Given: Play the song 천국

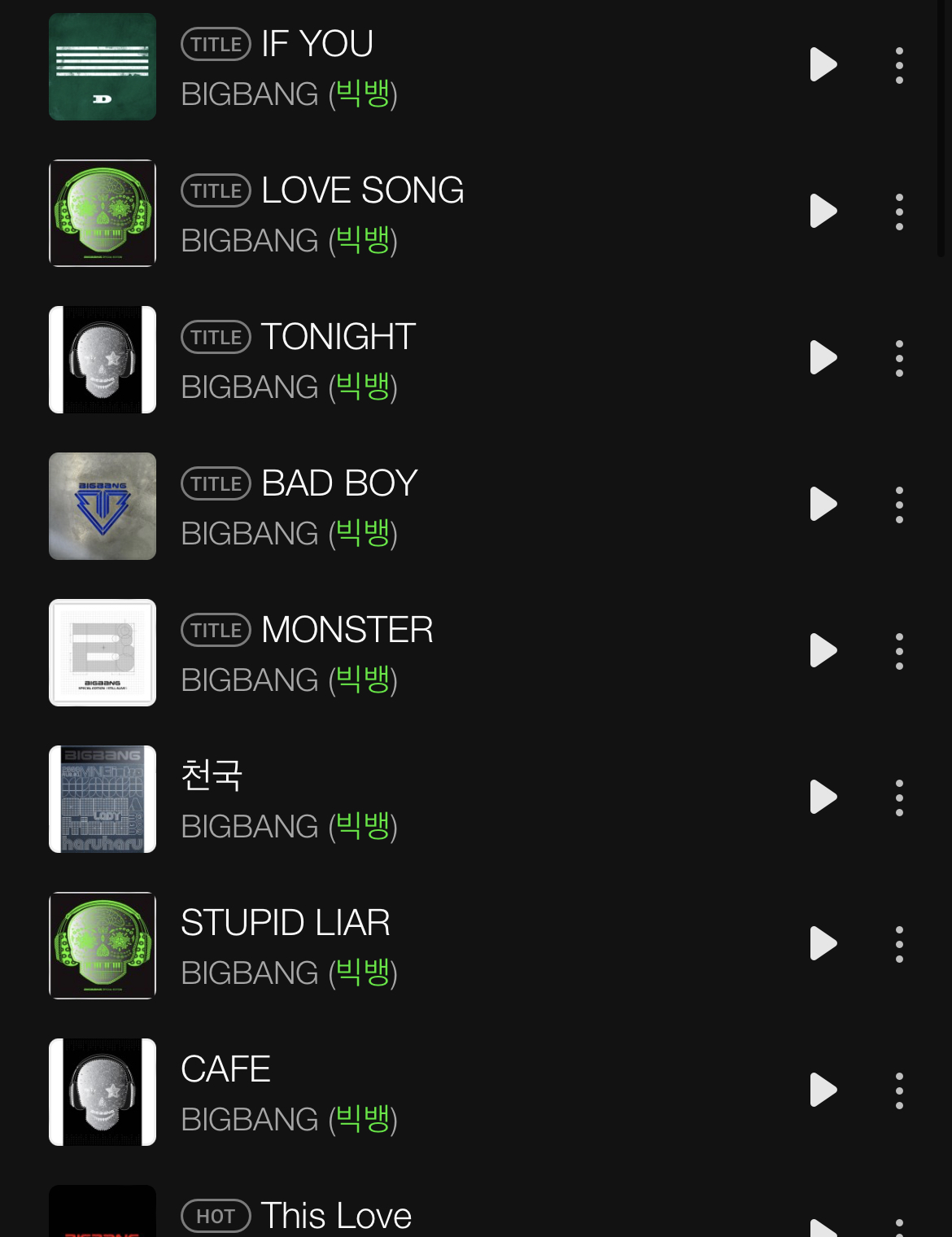Looking at the screenshot, I should tap(823, 798).
